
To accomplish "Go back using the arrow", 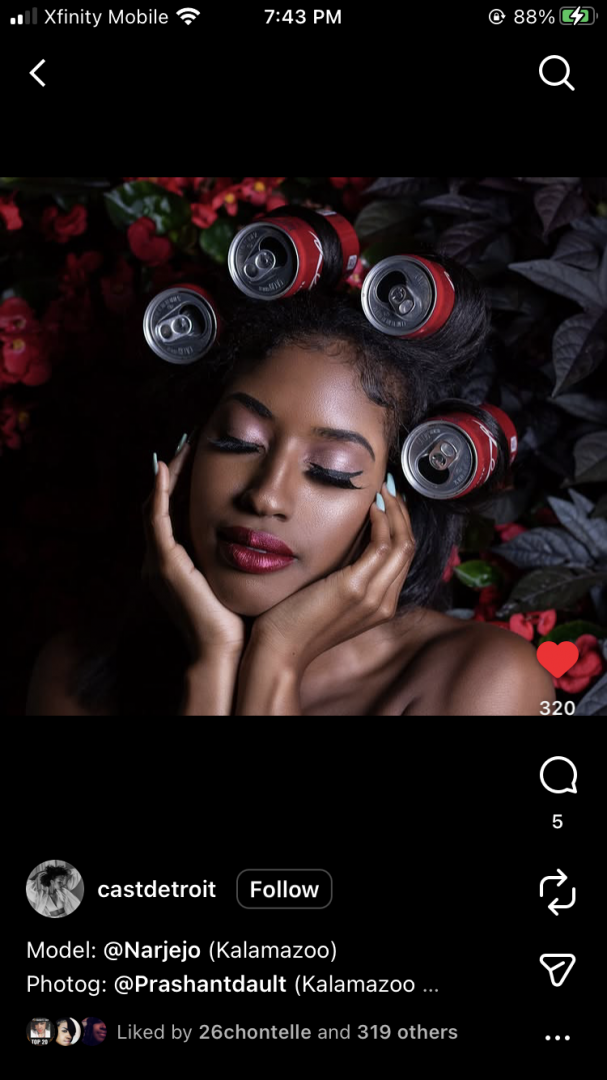I will (x=38, y=73).
